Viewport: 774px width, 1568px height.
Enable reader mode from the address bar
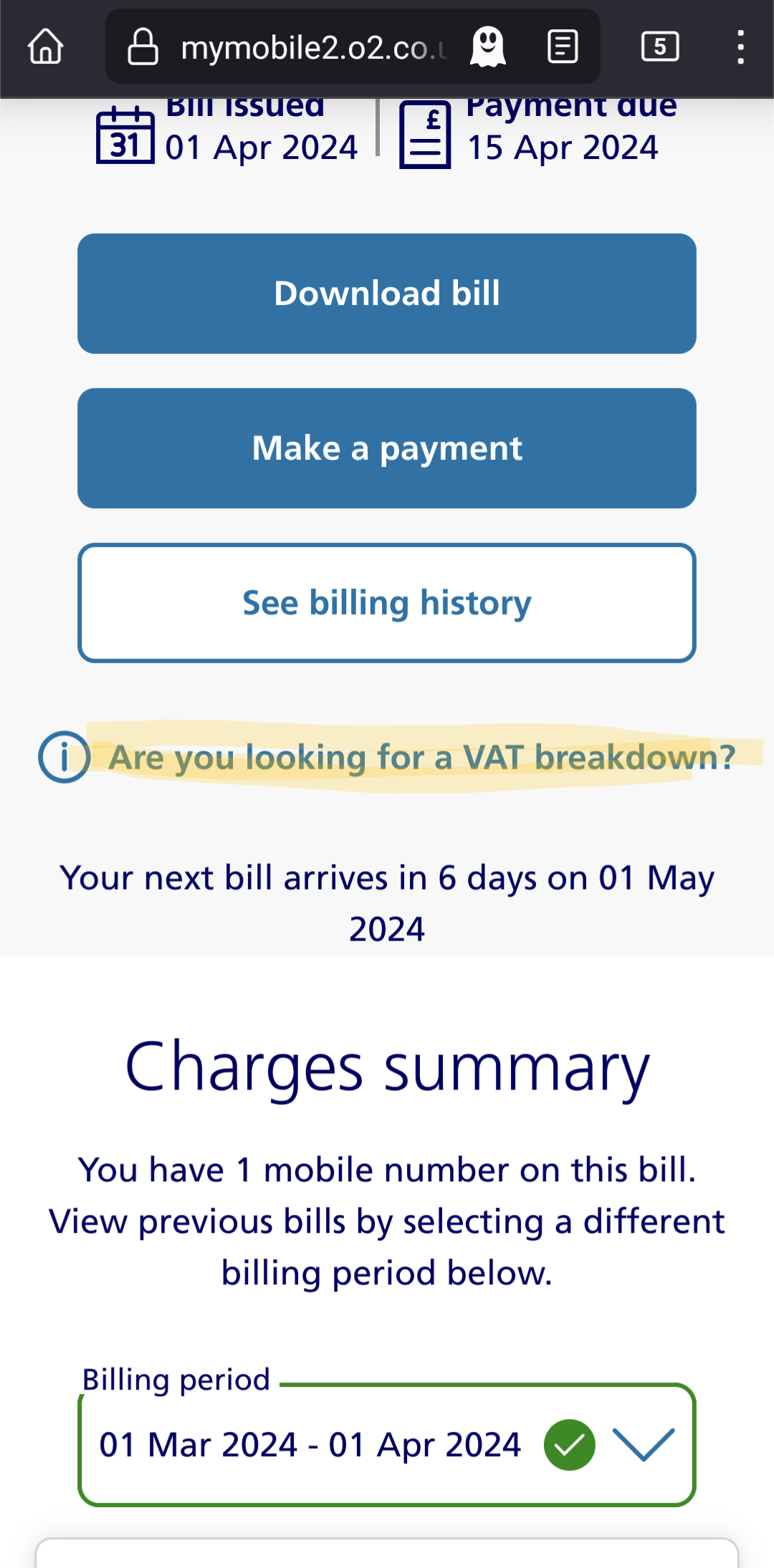pyautogui.click(x=563, y=47)
